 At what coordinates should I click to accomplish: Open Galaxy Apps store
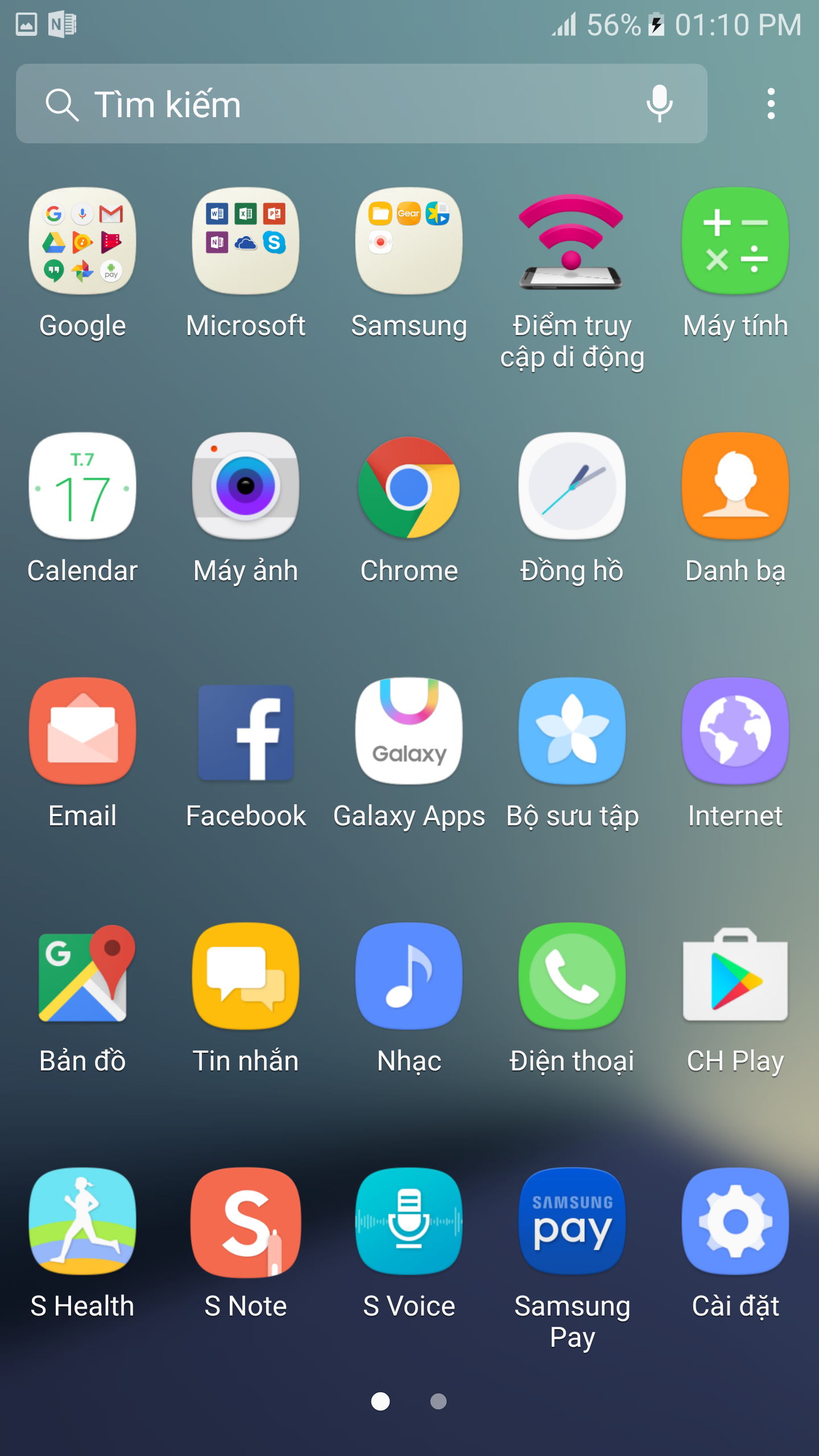pos(409,734)
